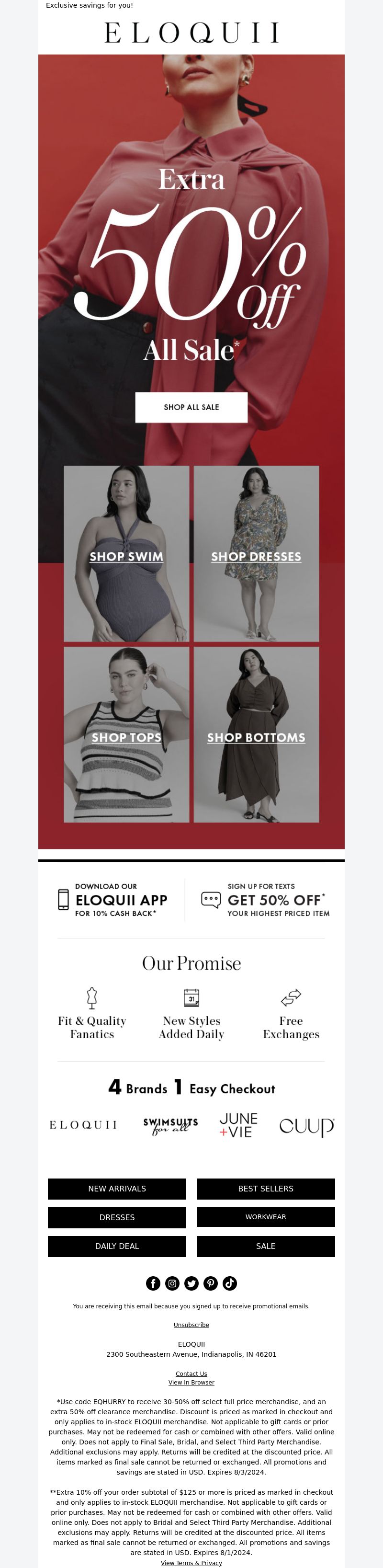View the Daily Deal
Image resolution: width=383 pixels, height=1568 pixels.
[x=117, y=1246]
